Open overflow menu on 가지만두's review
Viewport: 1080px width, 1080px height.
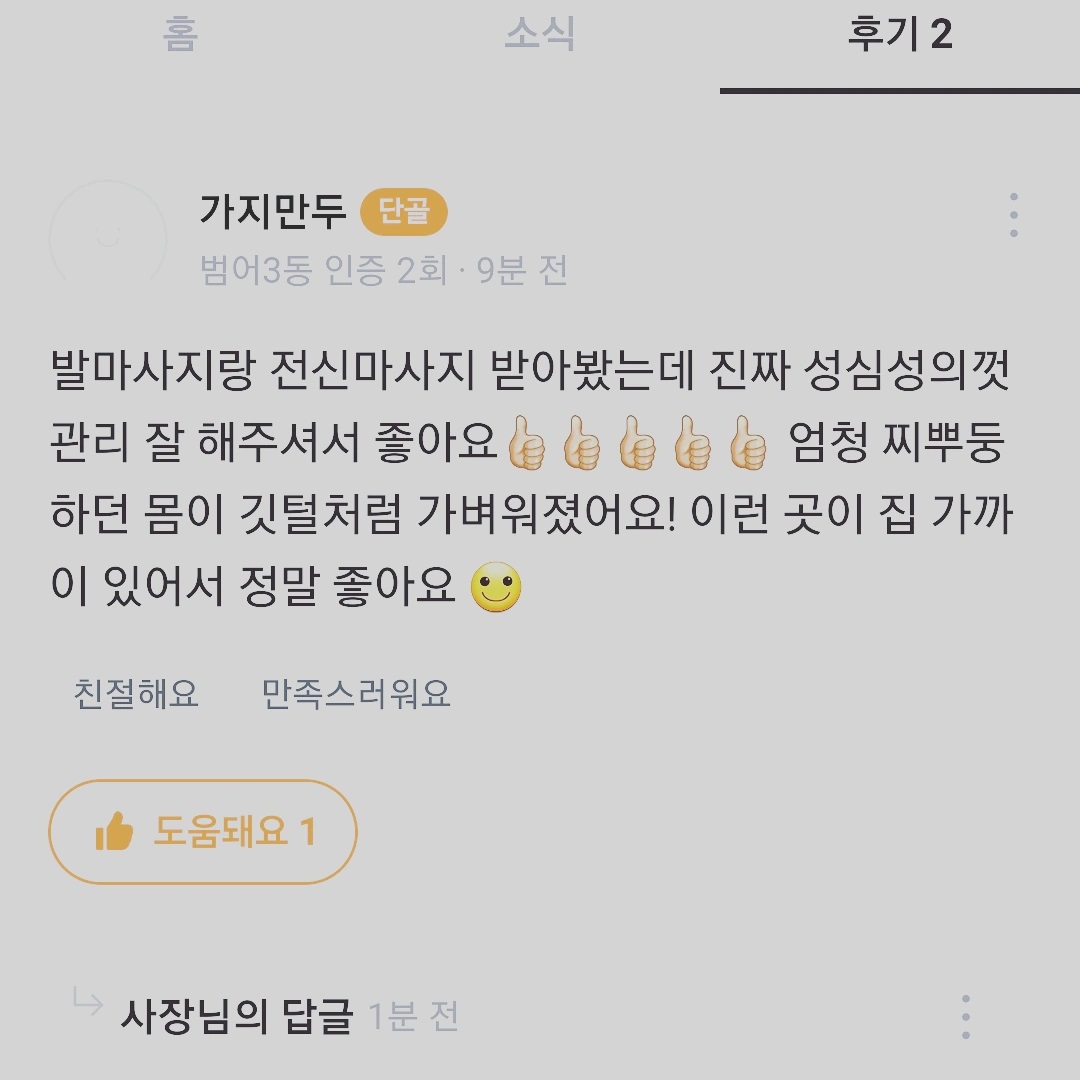click(1013, 215)
